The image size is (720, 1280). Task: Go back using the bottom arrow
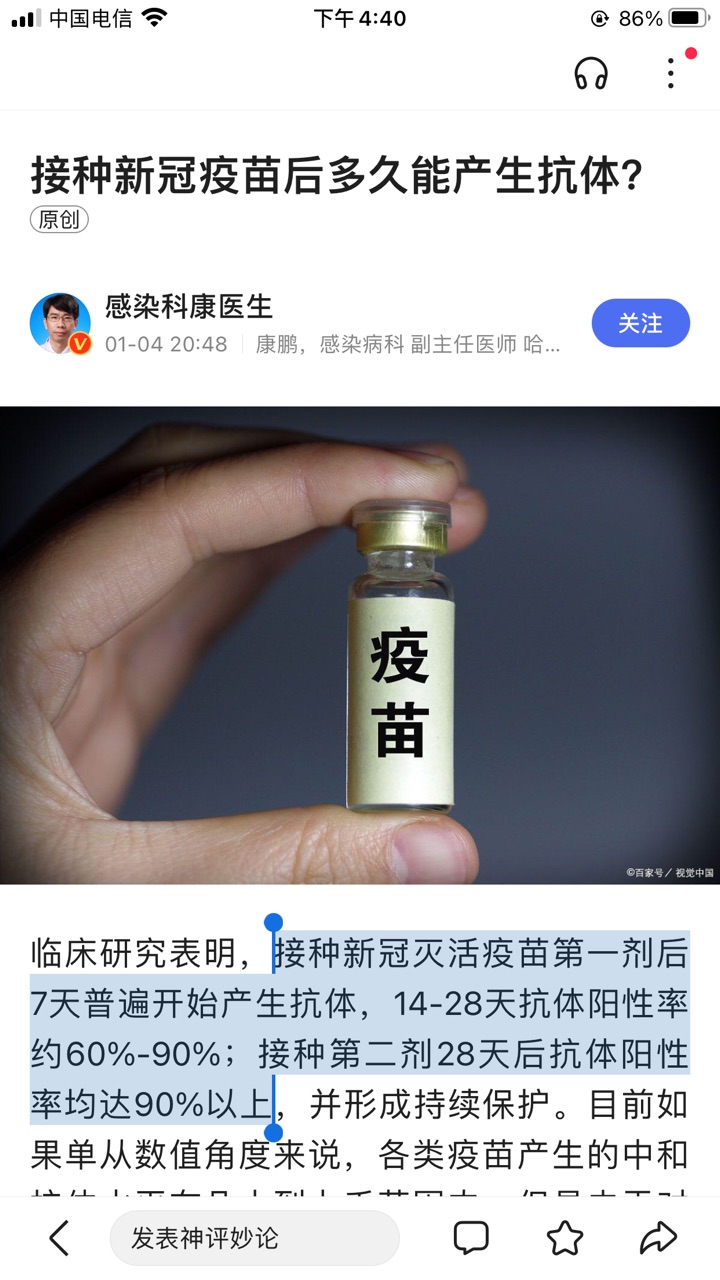(x=60, y=1238)
